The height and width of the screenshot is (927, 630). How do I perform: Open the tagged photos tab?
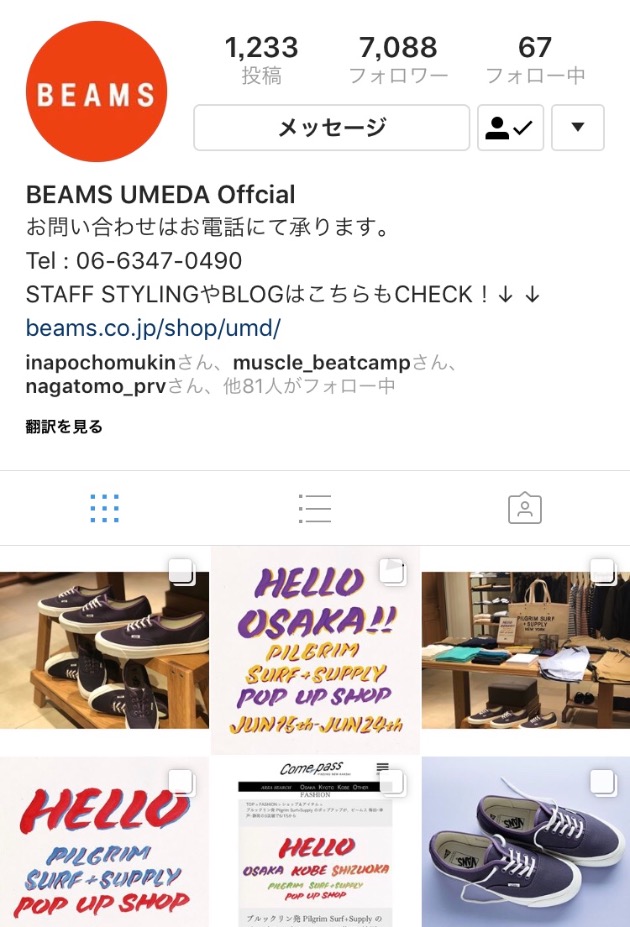[x=524, y=508]
